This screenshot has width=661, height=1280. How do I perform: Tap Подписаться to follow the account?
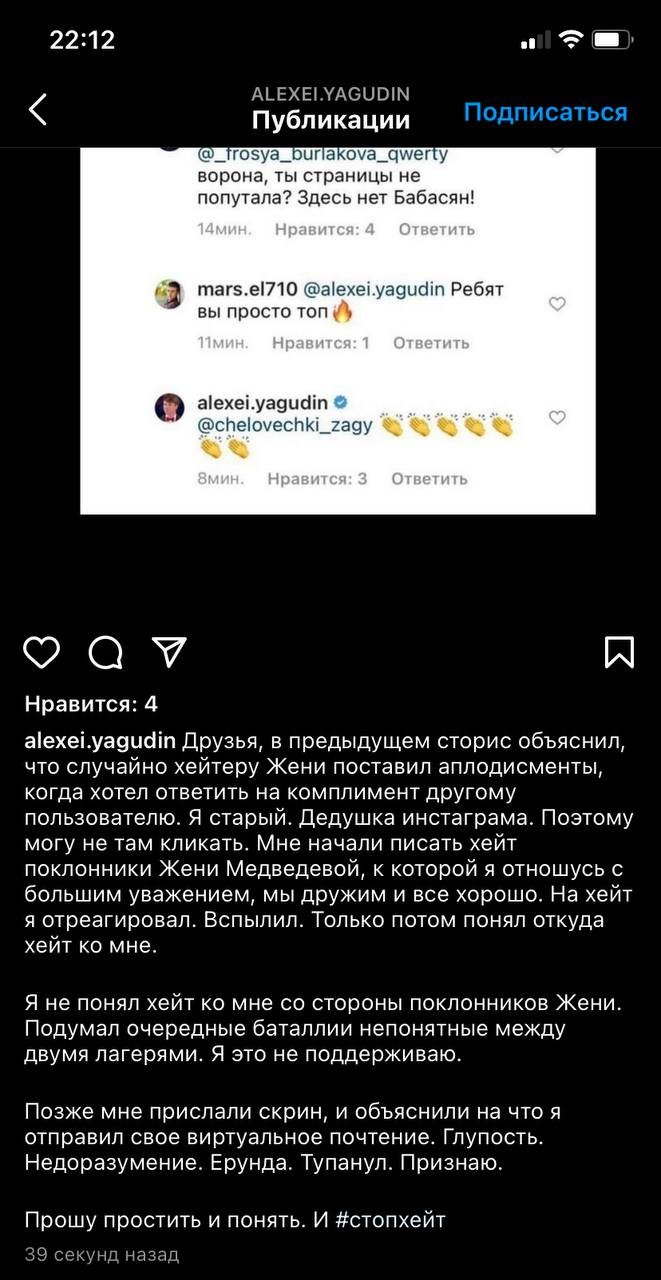pos(545,112)
